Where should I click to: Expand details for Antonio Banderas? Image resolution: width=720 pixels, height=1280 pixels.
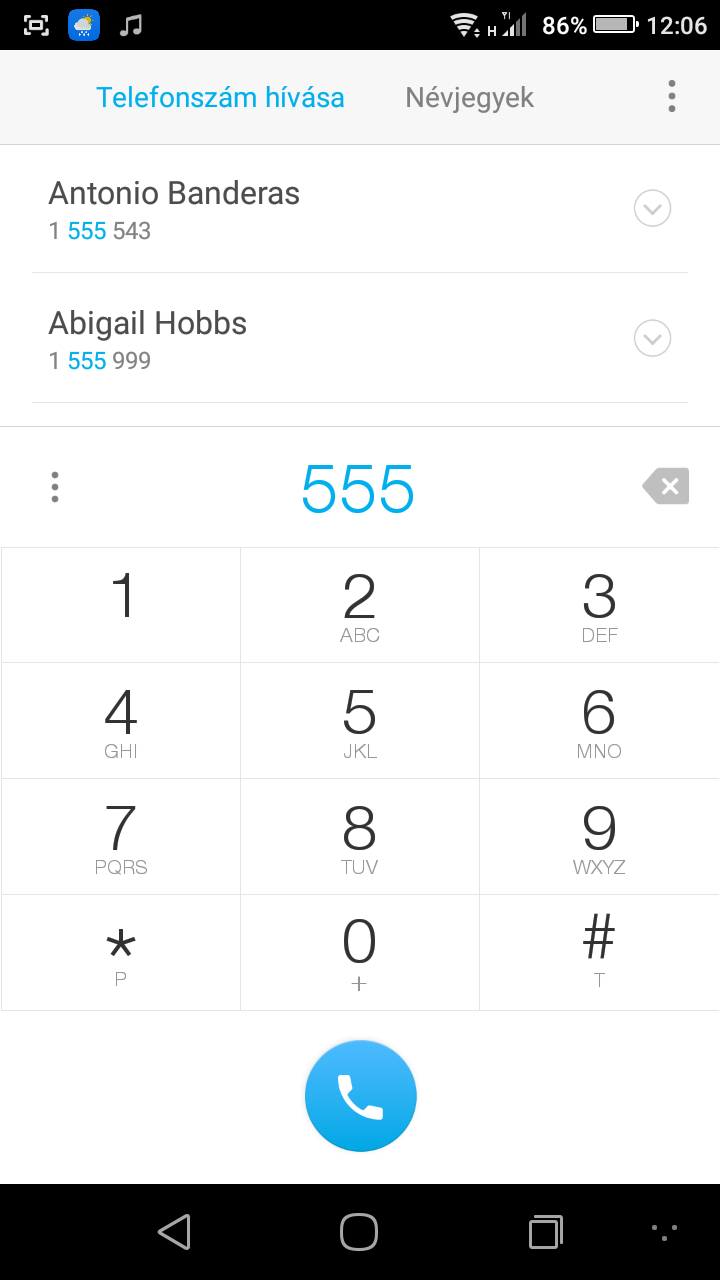click(x=653, y=208)
